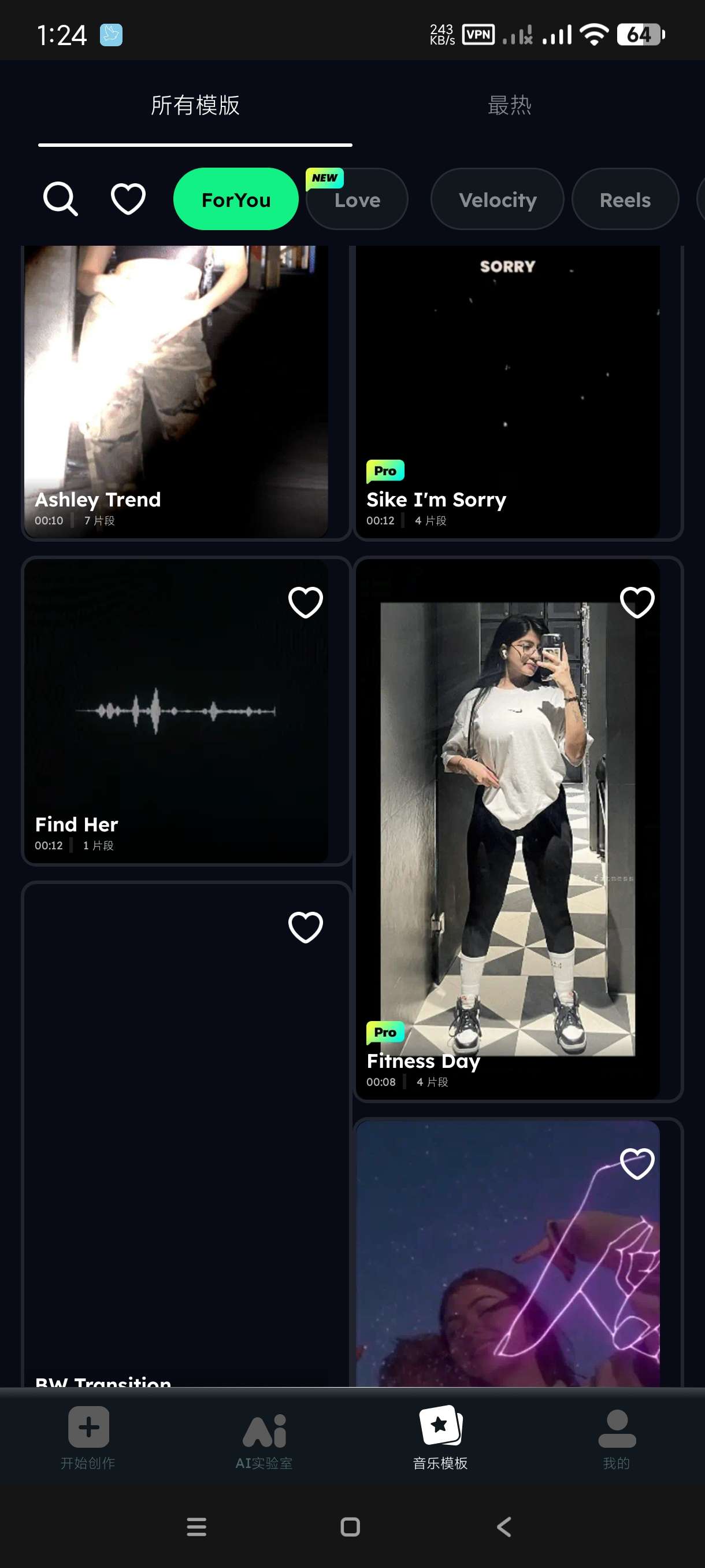This screenshot has width=705, height=1568.
Task: Filter templates by Velocity
Action: coord(497,199)
